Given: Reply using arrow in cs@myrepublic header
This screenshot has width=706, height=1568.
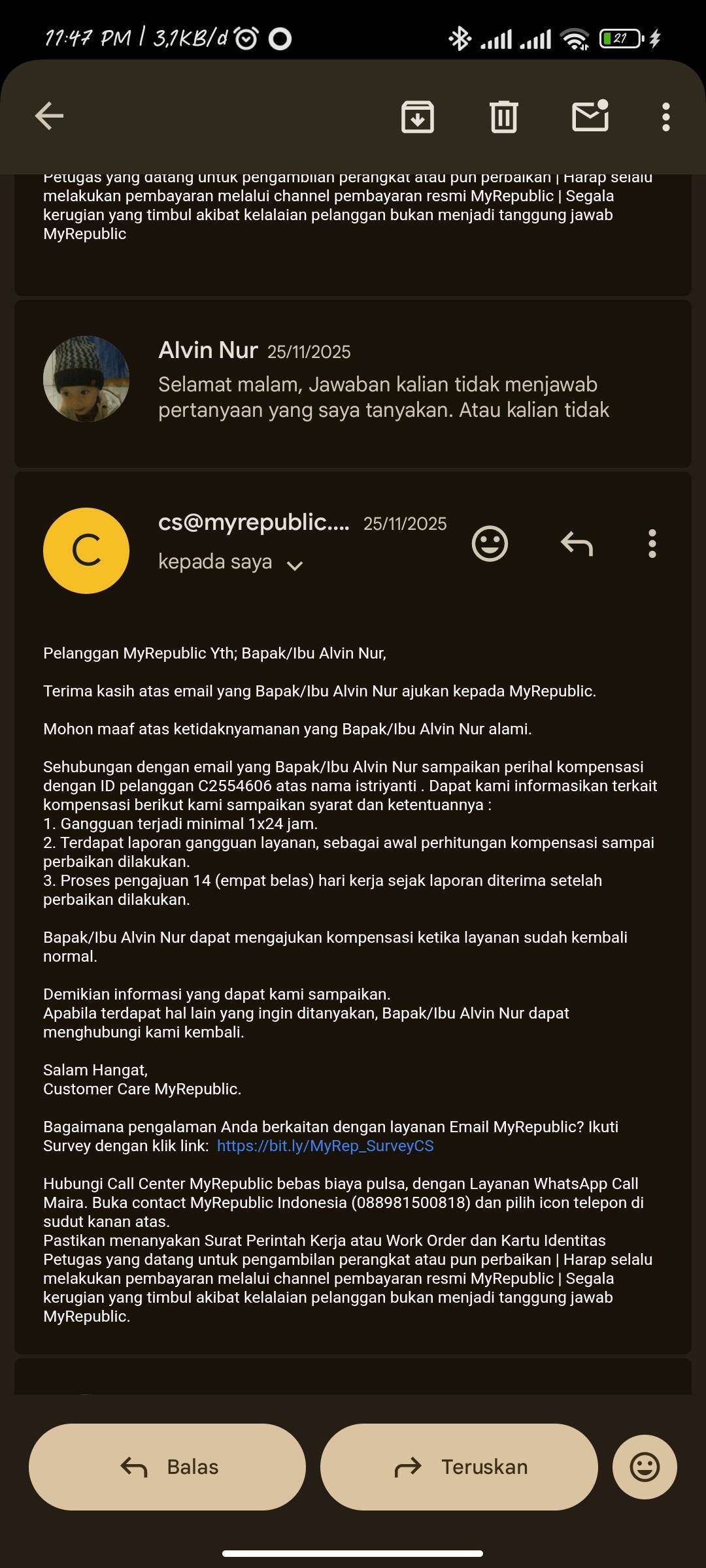Looking at the screenshot, I should [577, 544].
